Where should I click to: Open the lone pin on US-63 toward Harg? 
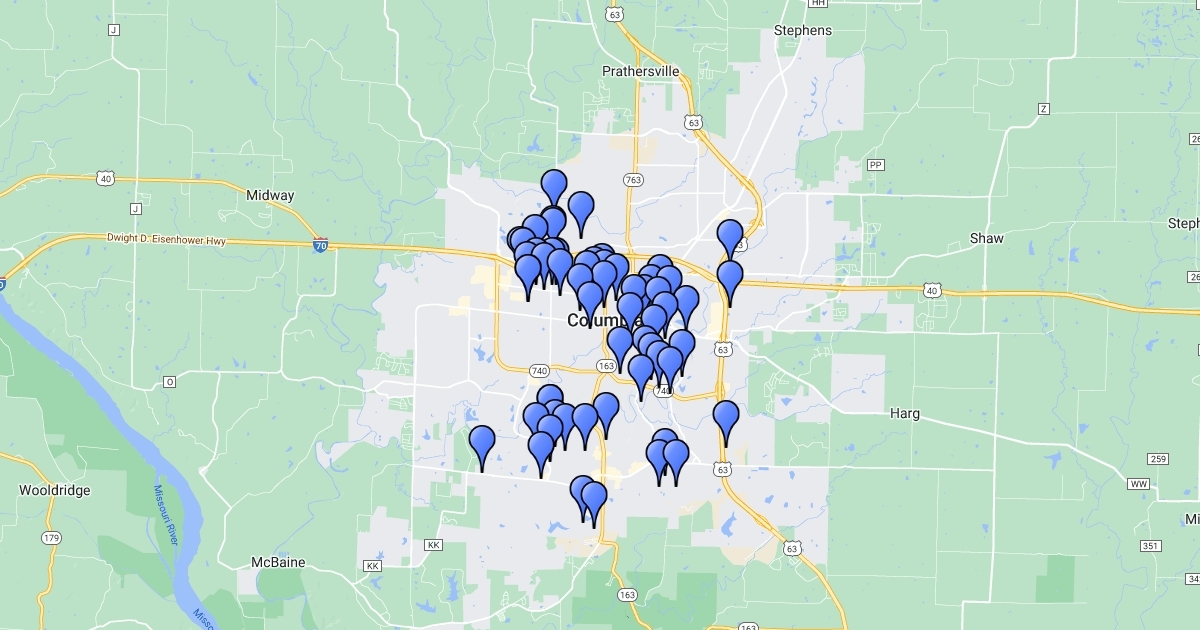click(726, 417)
